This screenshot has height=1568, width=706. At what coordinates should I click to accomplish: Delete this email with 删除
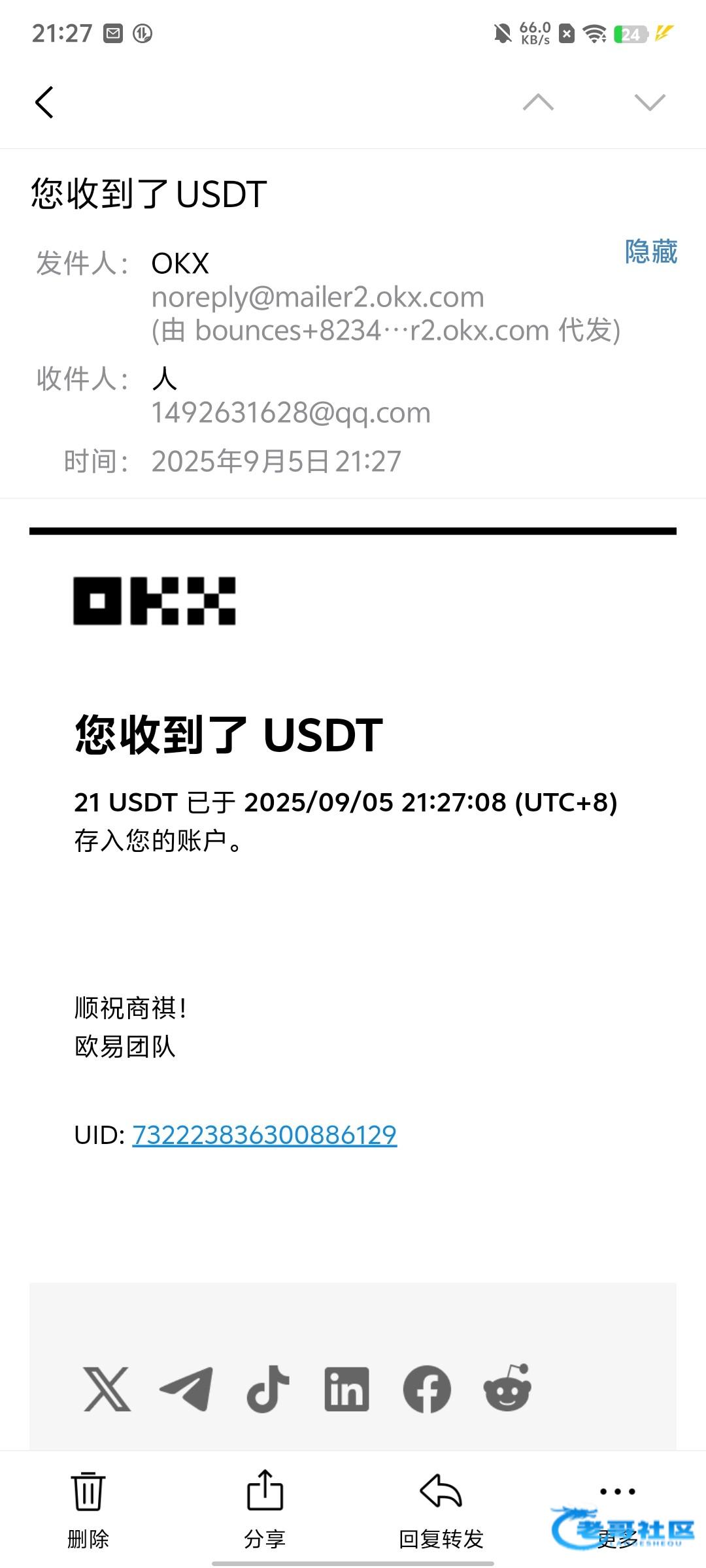[x=88, y=1510]
